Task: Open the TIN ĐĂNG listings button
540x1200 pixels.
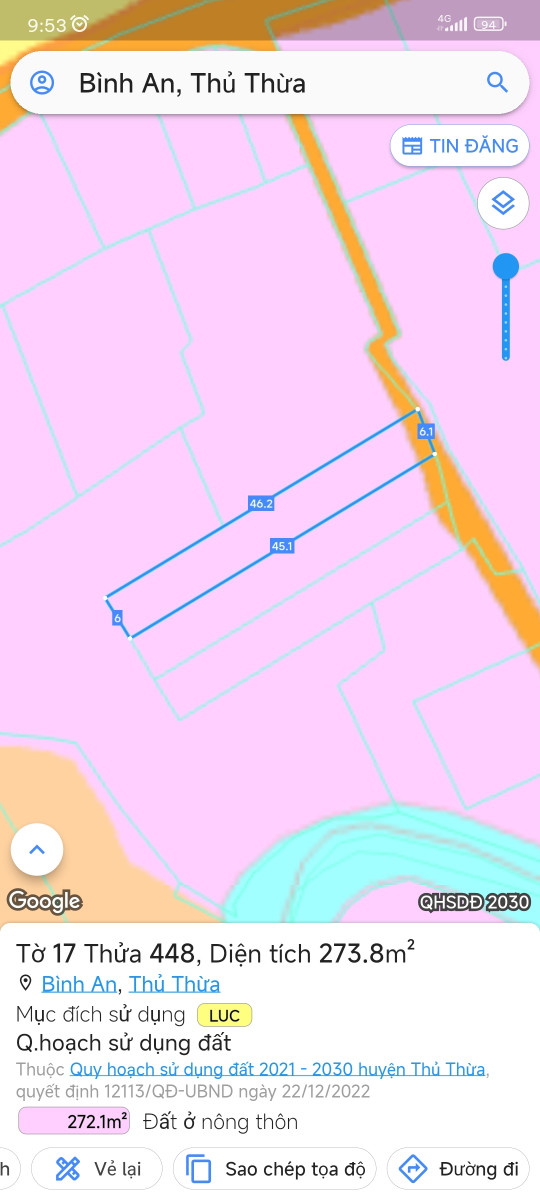Action: pos(460,146)
